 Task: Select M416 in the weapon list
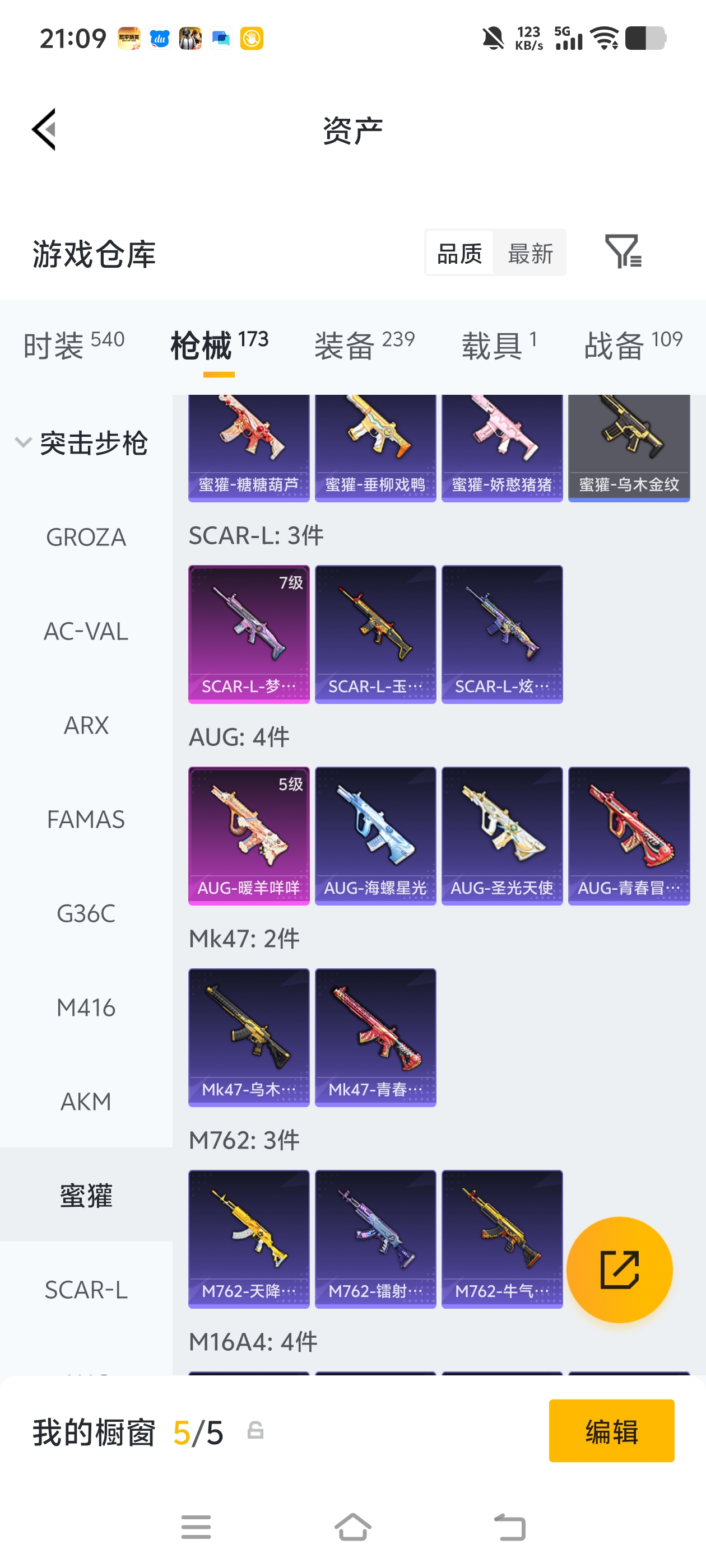(x=86, y=1008)
